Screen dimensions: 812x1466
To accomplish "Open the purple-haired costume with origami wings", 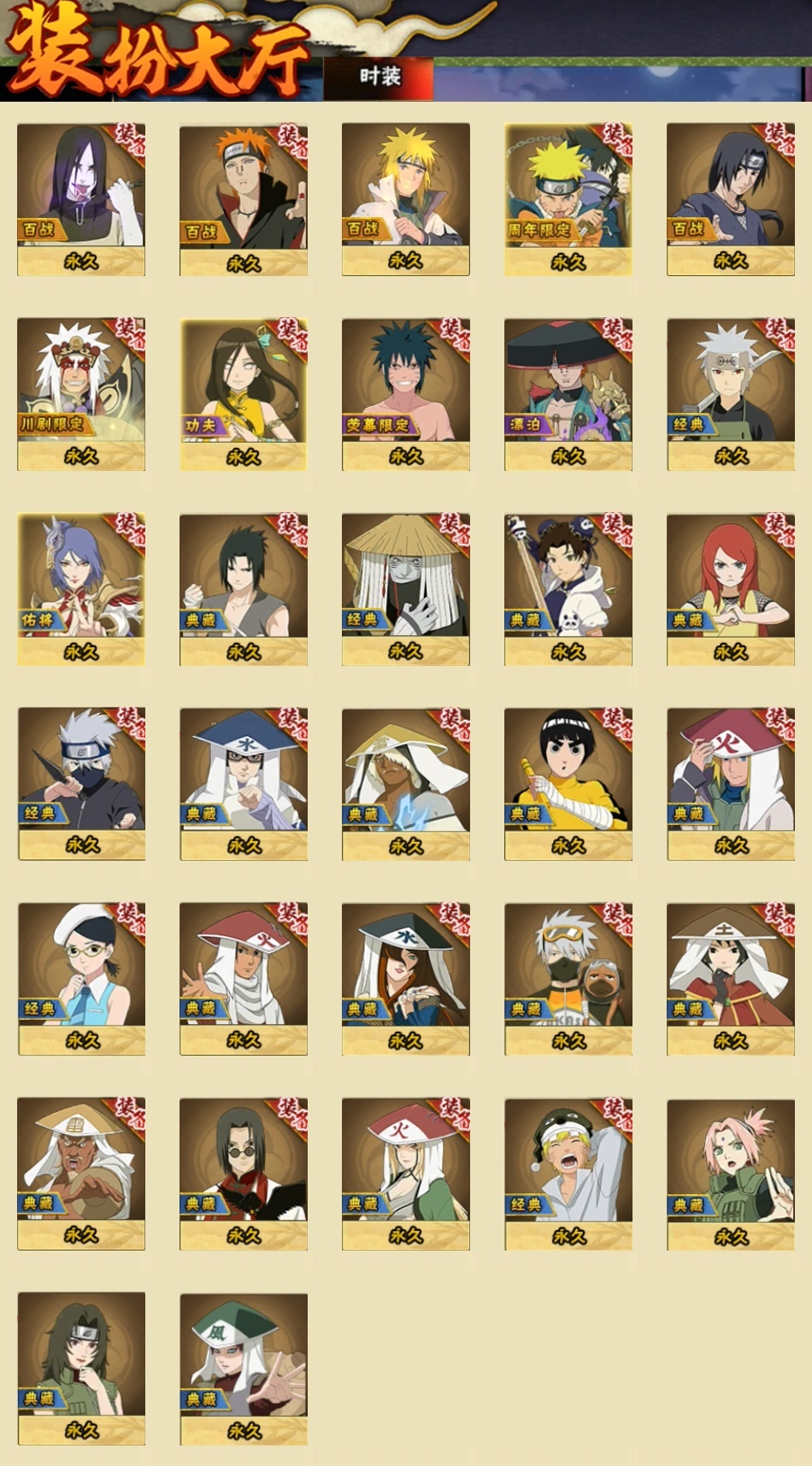I will click(x=81, y=588).
